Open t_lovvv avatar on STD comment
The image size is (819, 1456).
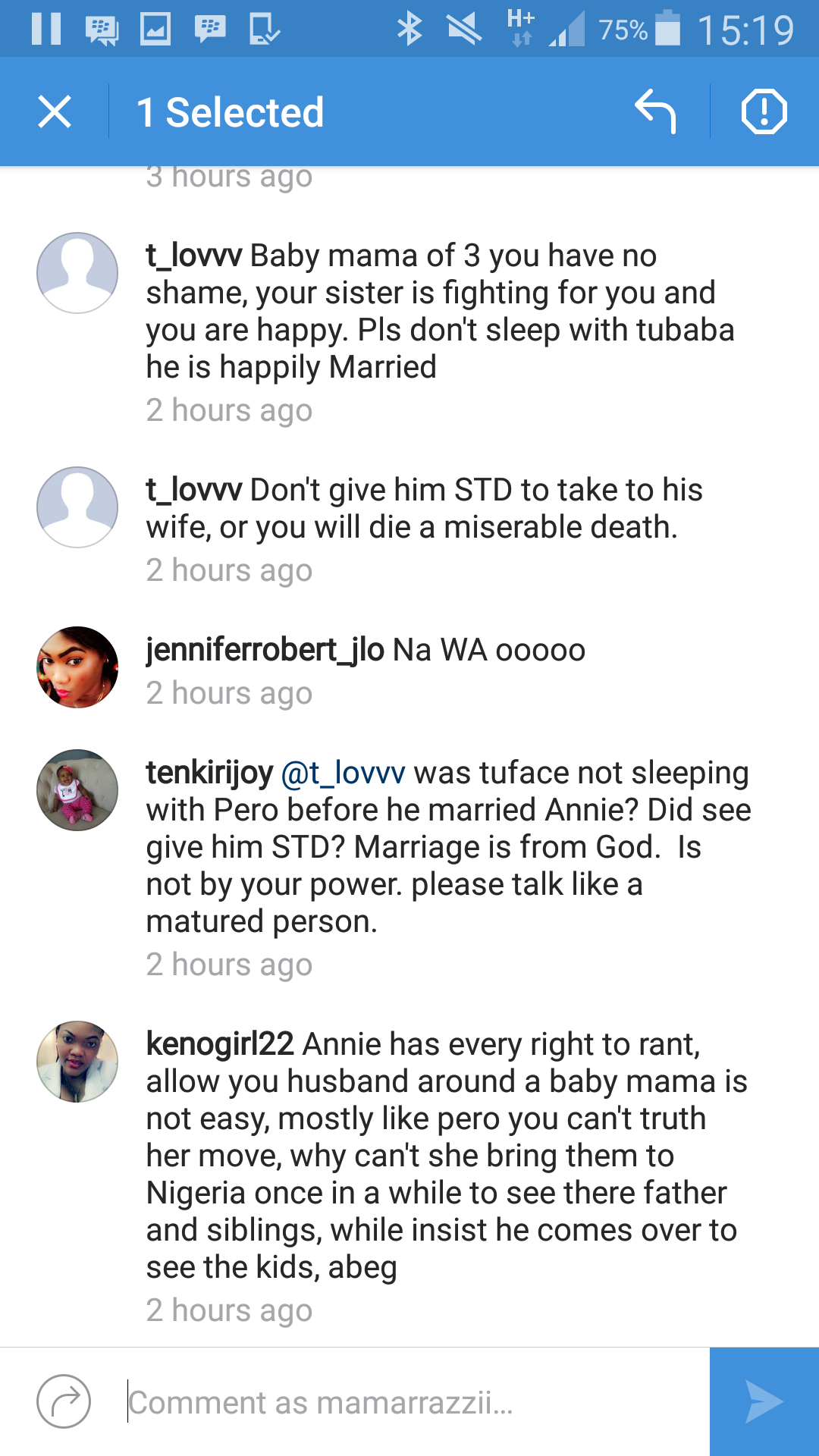pyautogui.click(x=77, y=507)
